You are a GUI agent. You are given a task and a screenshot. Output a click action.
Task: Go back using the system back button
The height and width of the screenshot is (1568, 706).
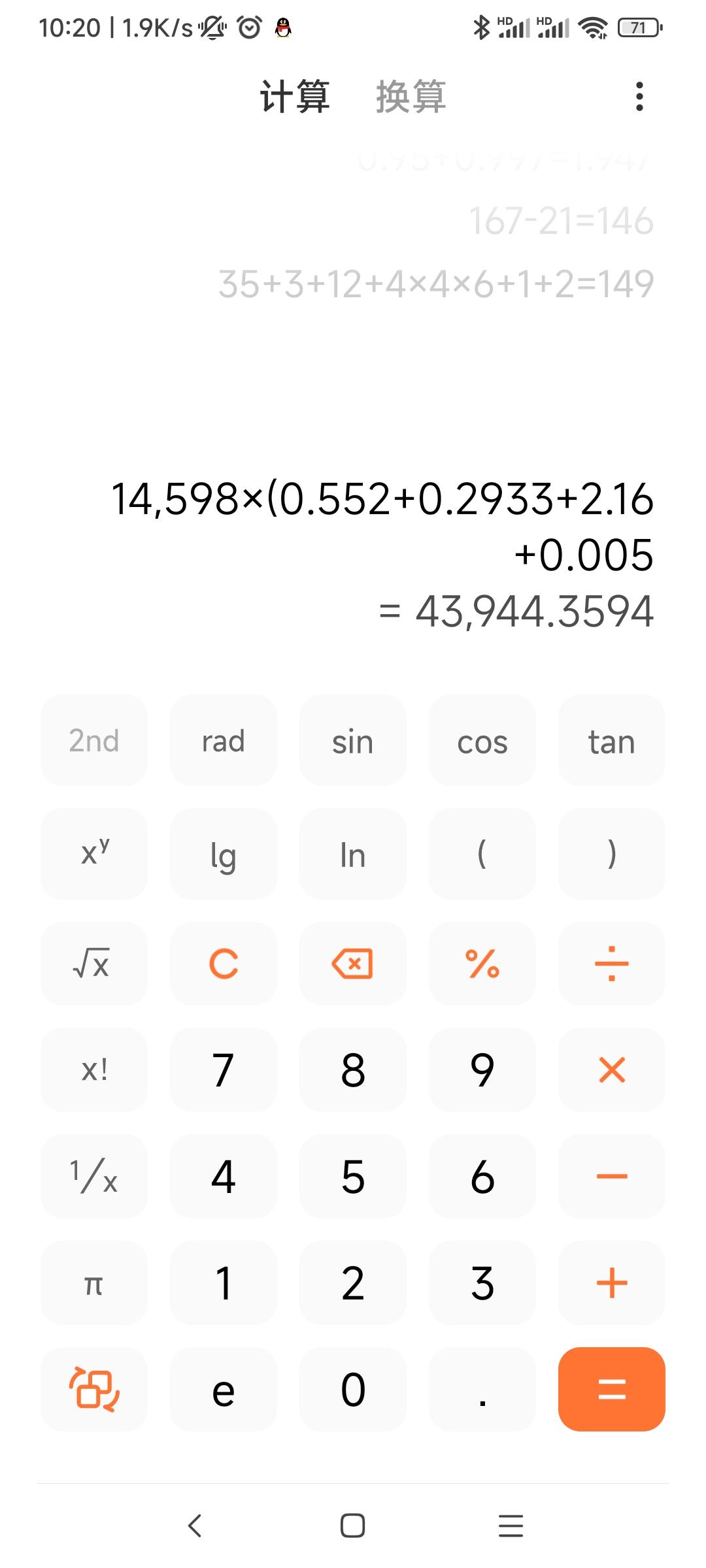tap(195, 1526)
